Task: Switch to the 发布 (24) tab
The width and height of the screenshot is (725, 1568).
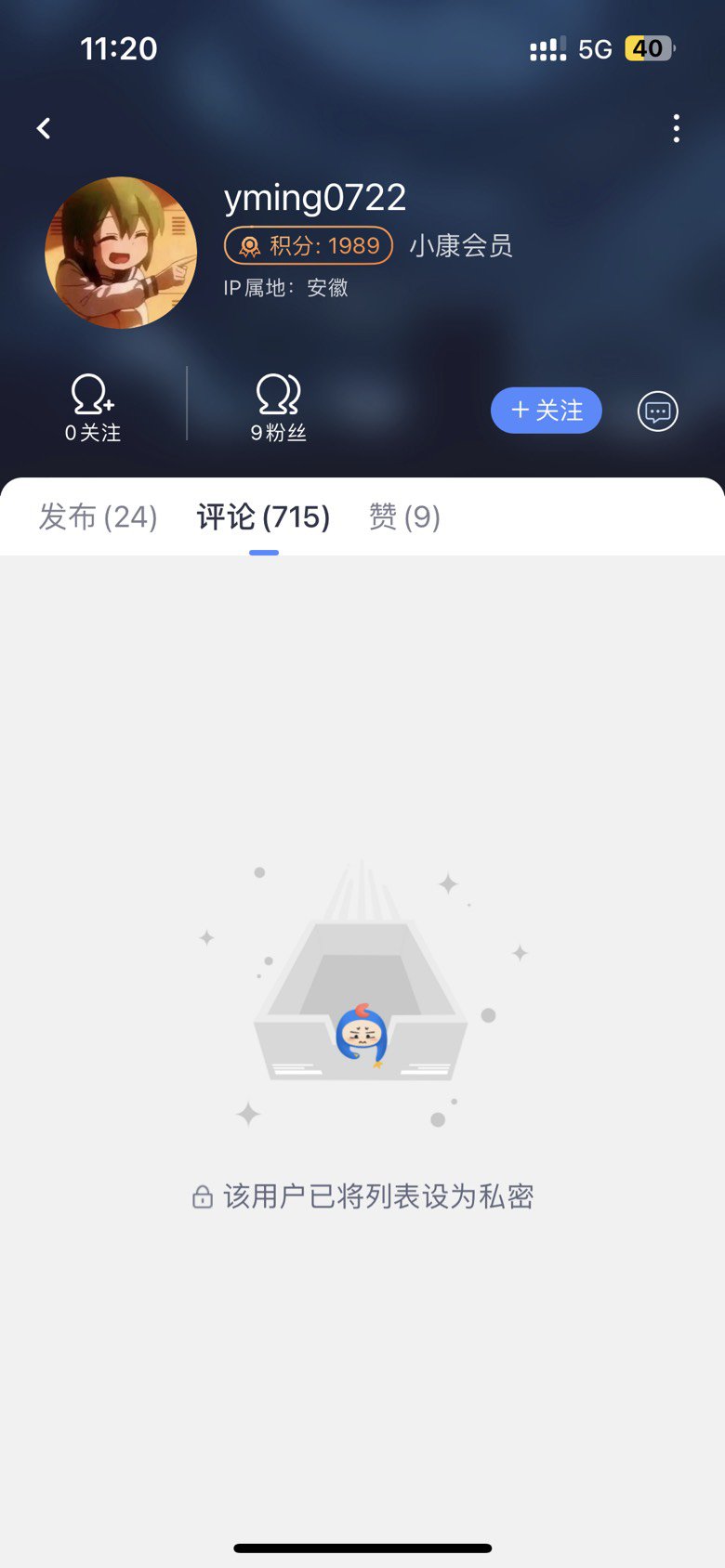Action: tap(98, 516)
